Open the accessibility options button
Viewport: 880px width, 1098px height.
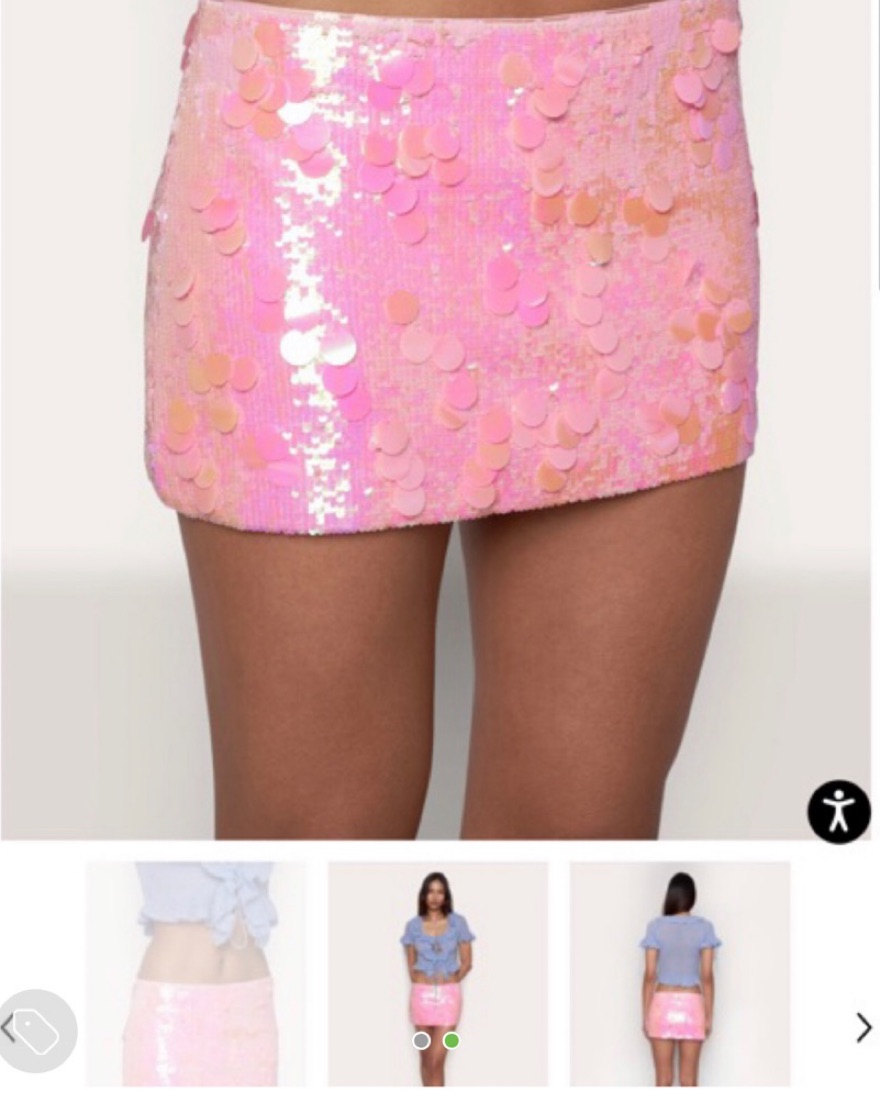pyautogui.click(x=838, y=811)
